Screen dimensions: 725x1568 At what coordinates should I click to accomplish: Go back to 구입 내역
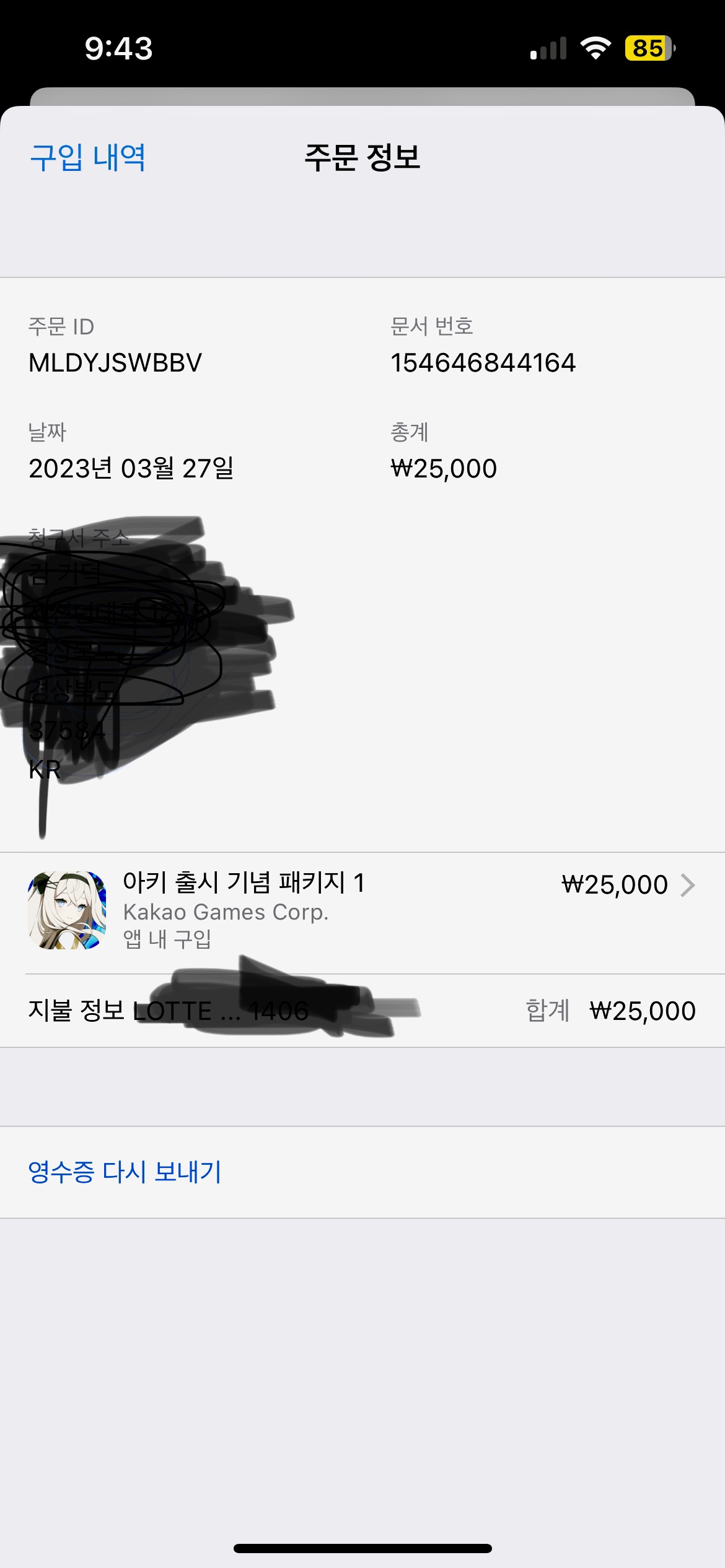coord(88,157)
